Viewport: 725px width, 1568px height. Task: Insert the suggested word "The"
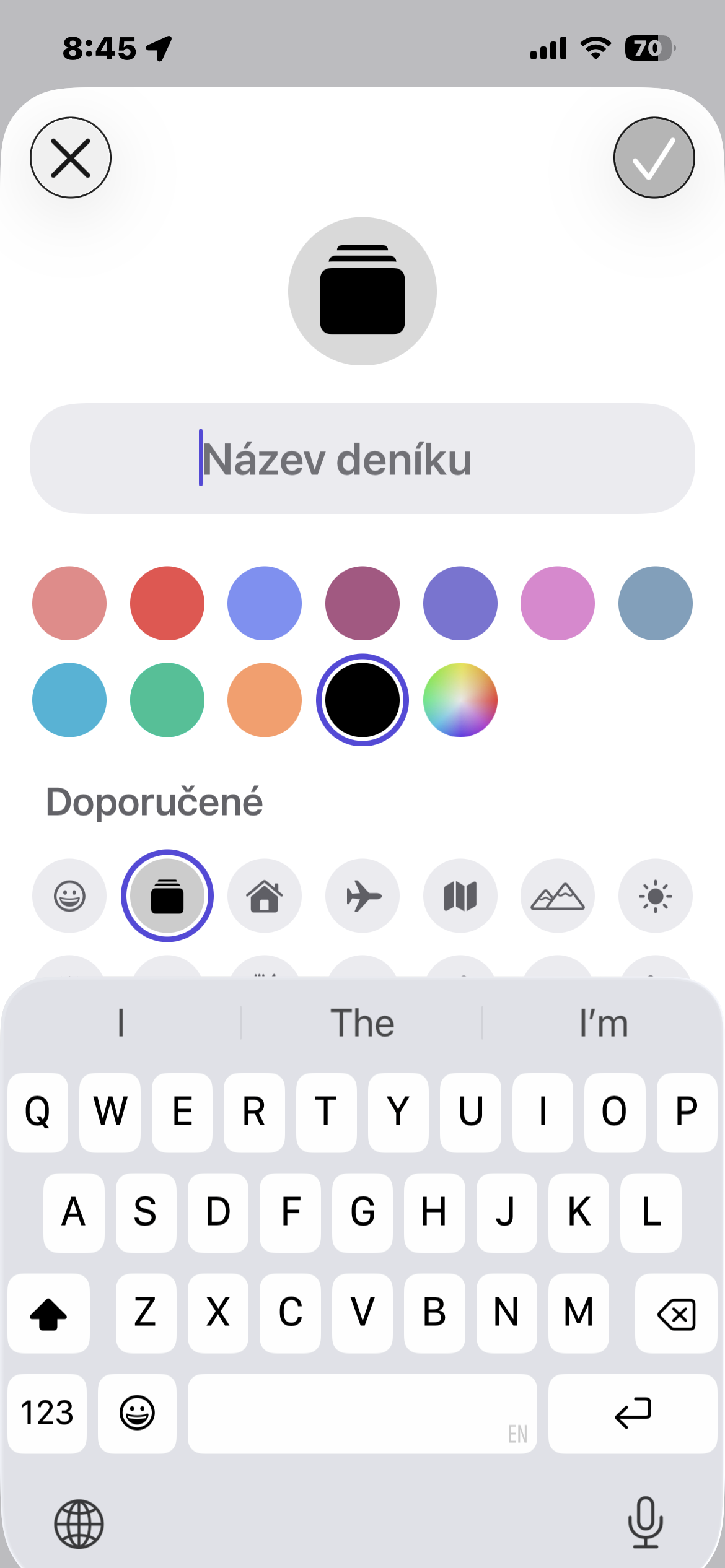(x=362, y=1022)
